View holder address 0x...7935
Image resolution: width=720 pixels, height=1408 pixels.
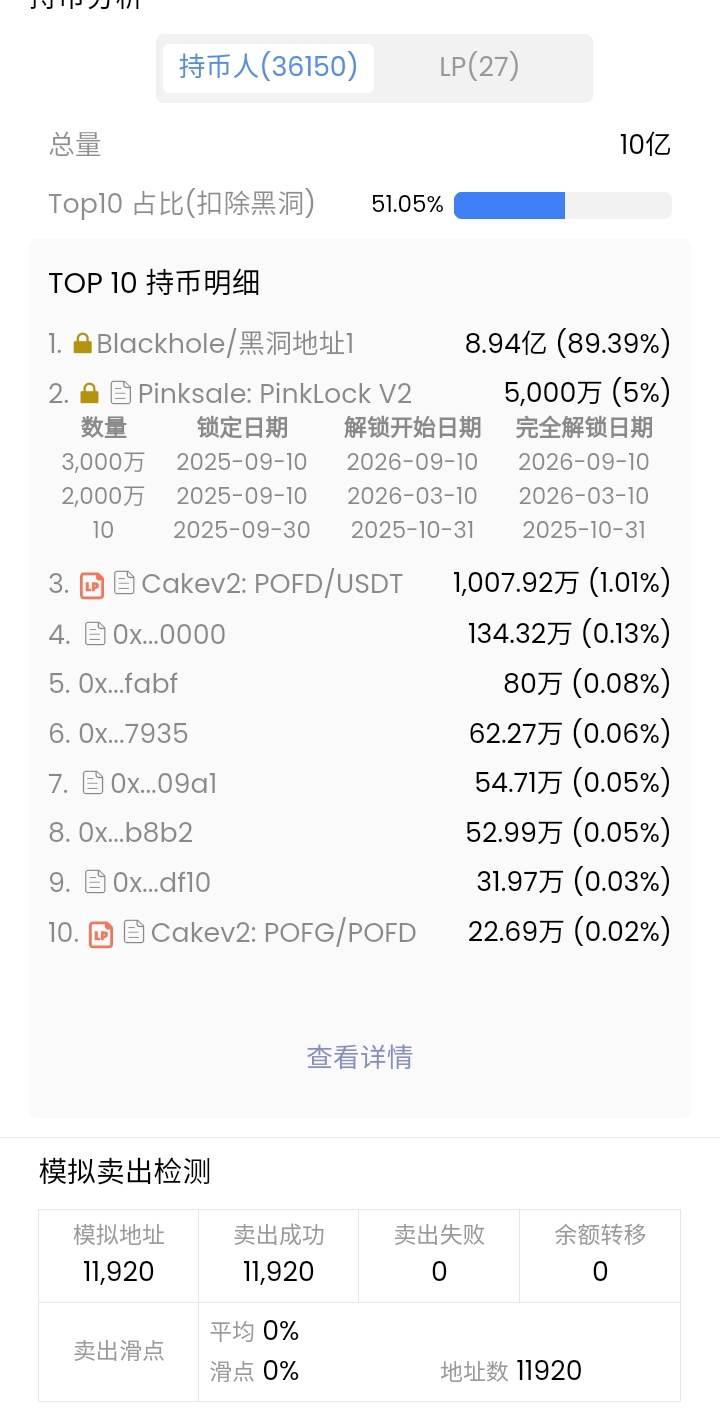point(133,734)
